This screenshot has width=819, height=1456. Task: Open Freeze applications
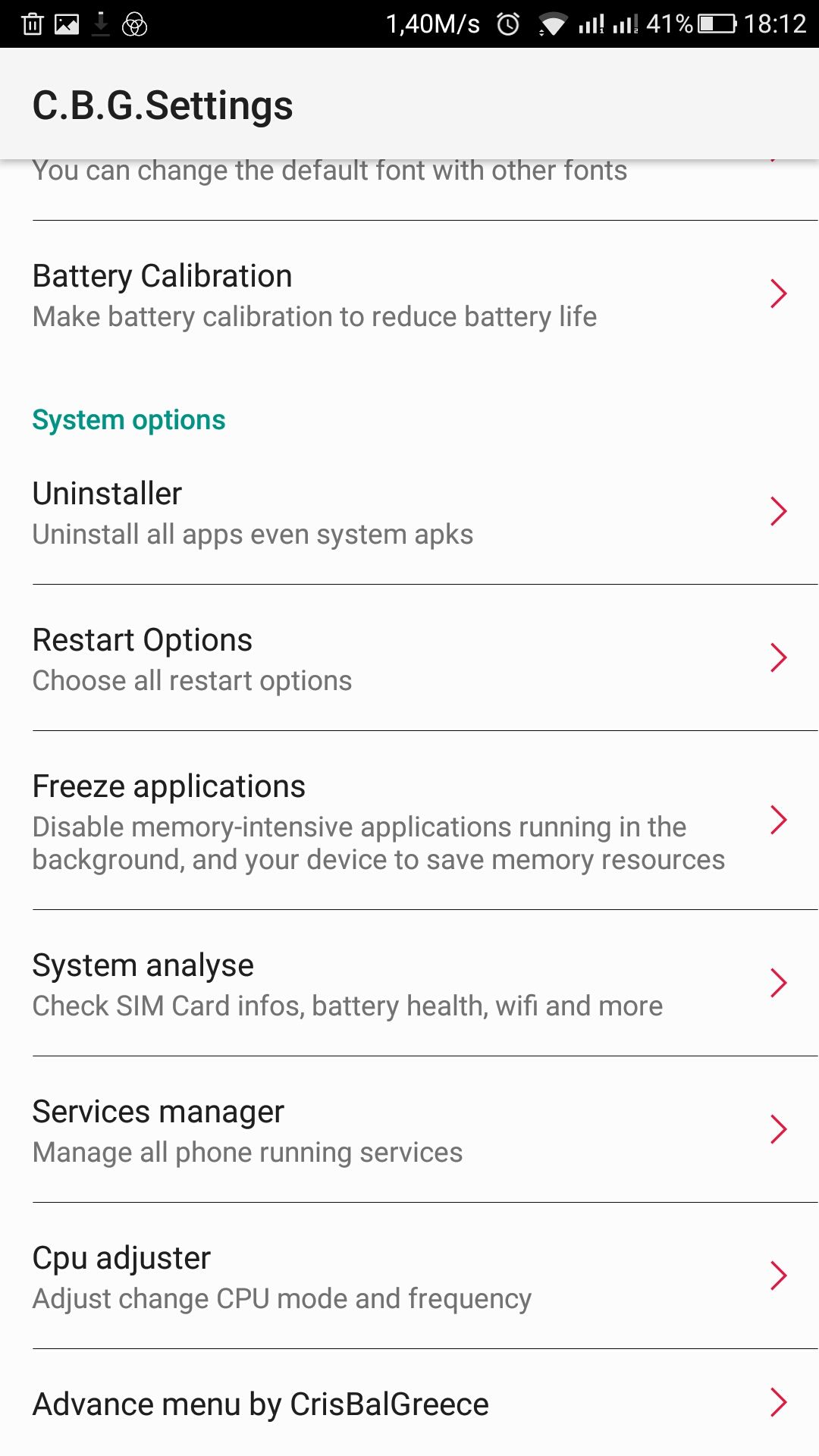409,821
